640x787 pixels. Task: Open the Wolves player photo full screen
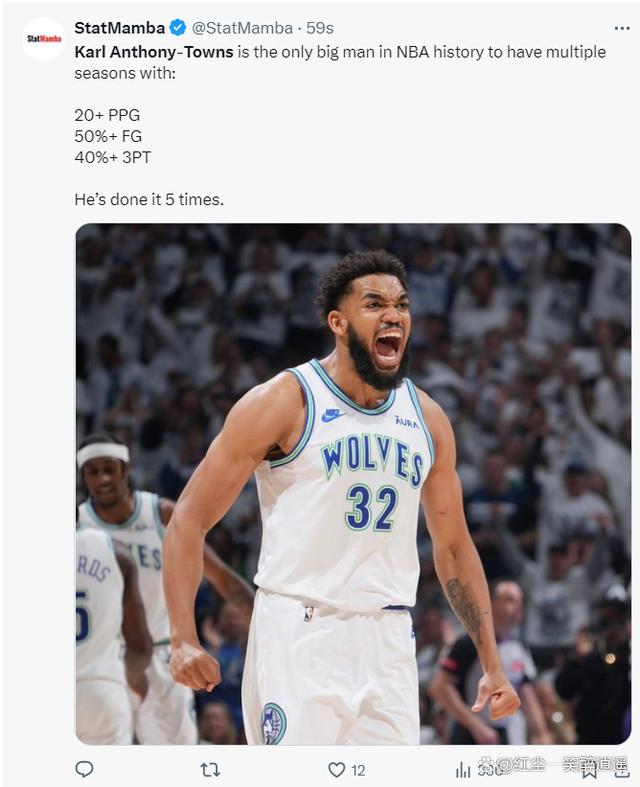353,483
